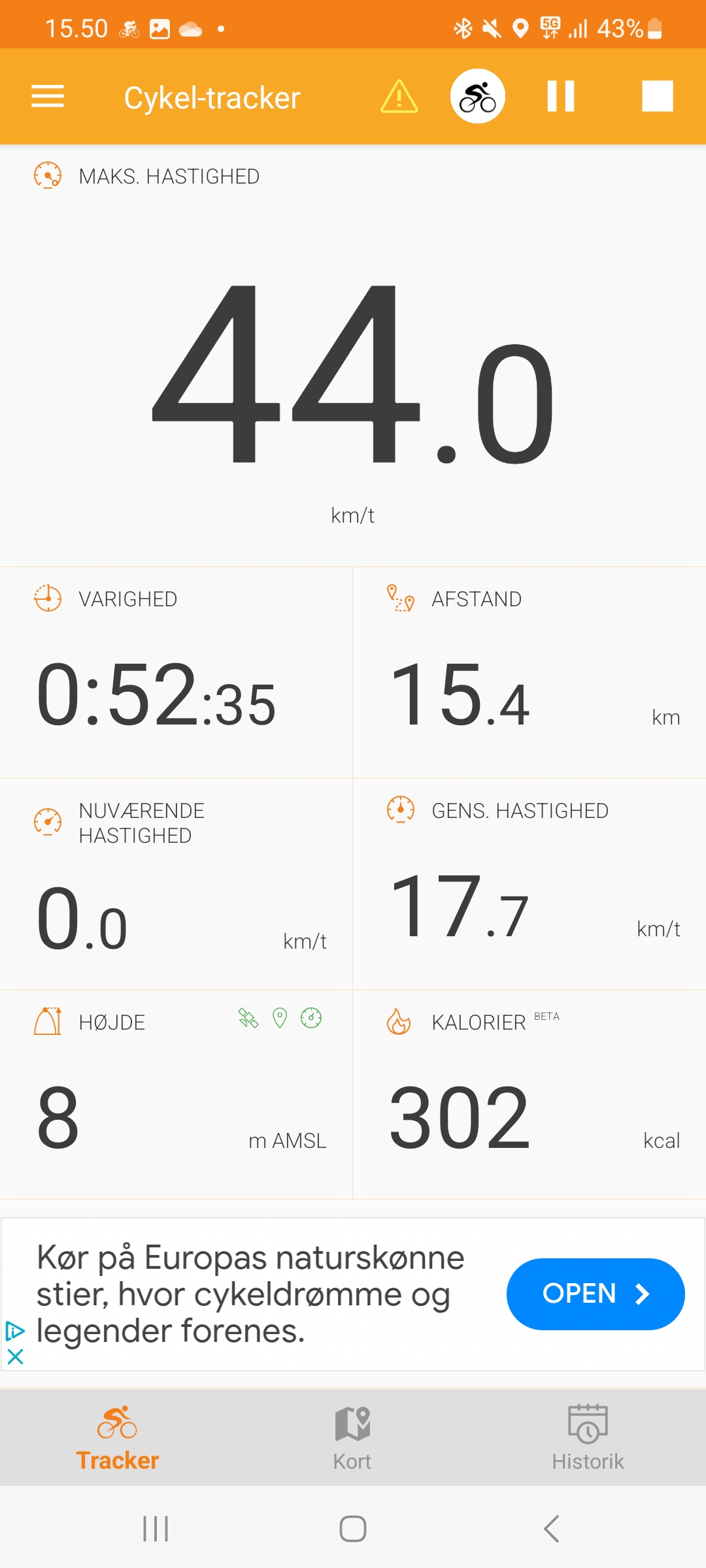Tap the cyclist activity type icon

click(x=478, y=97)
